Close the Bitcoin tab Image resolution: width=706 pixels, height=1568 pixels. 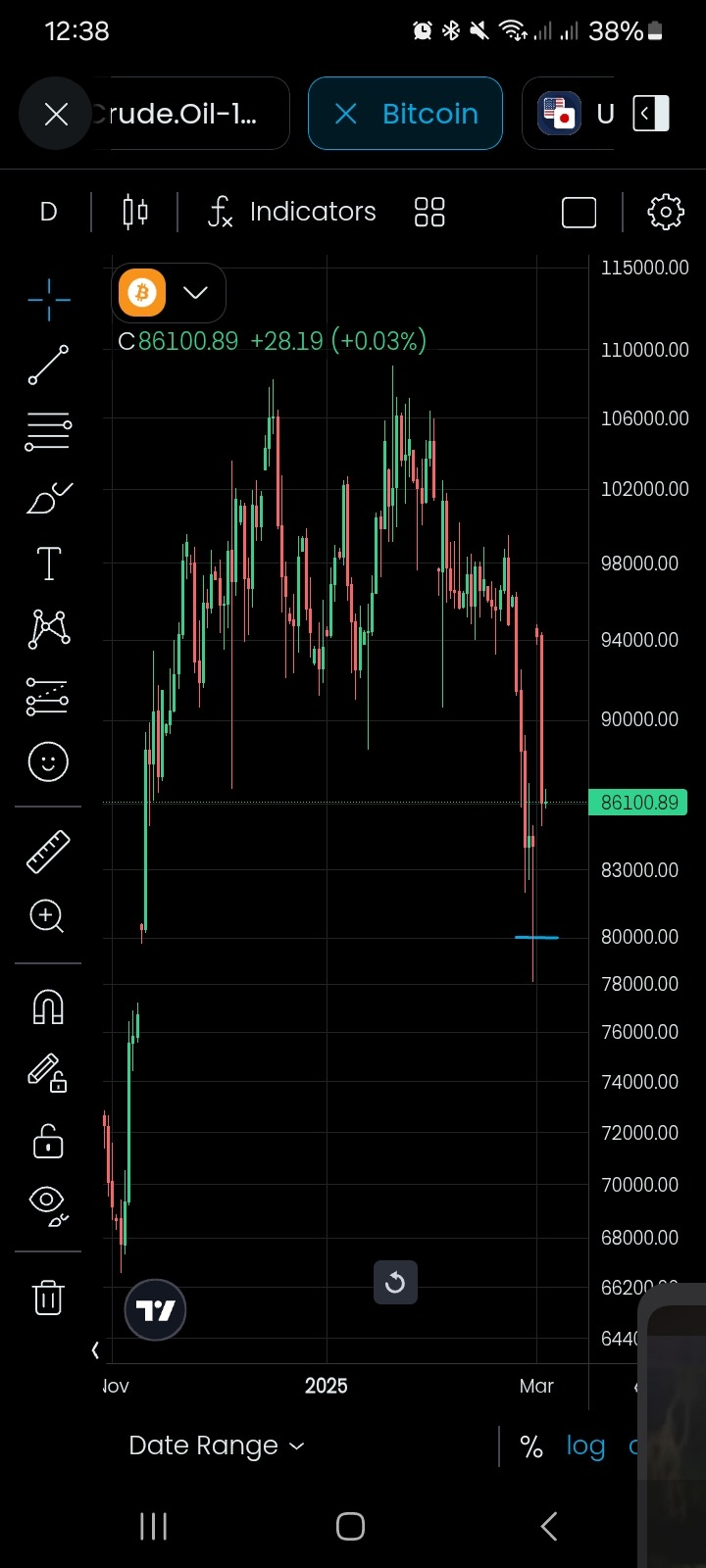click(346, 114)
